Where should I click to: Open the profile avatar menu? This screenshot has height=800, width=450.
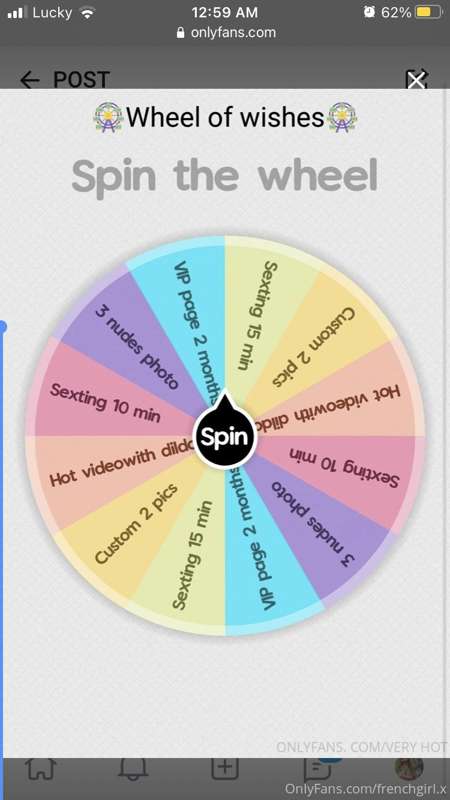coord(409,769)
